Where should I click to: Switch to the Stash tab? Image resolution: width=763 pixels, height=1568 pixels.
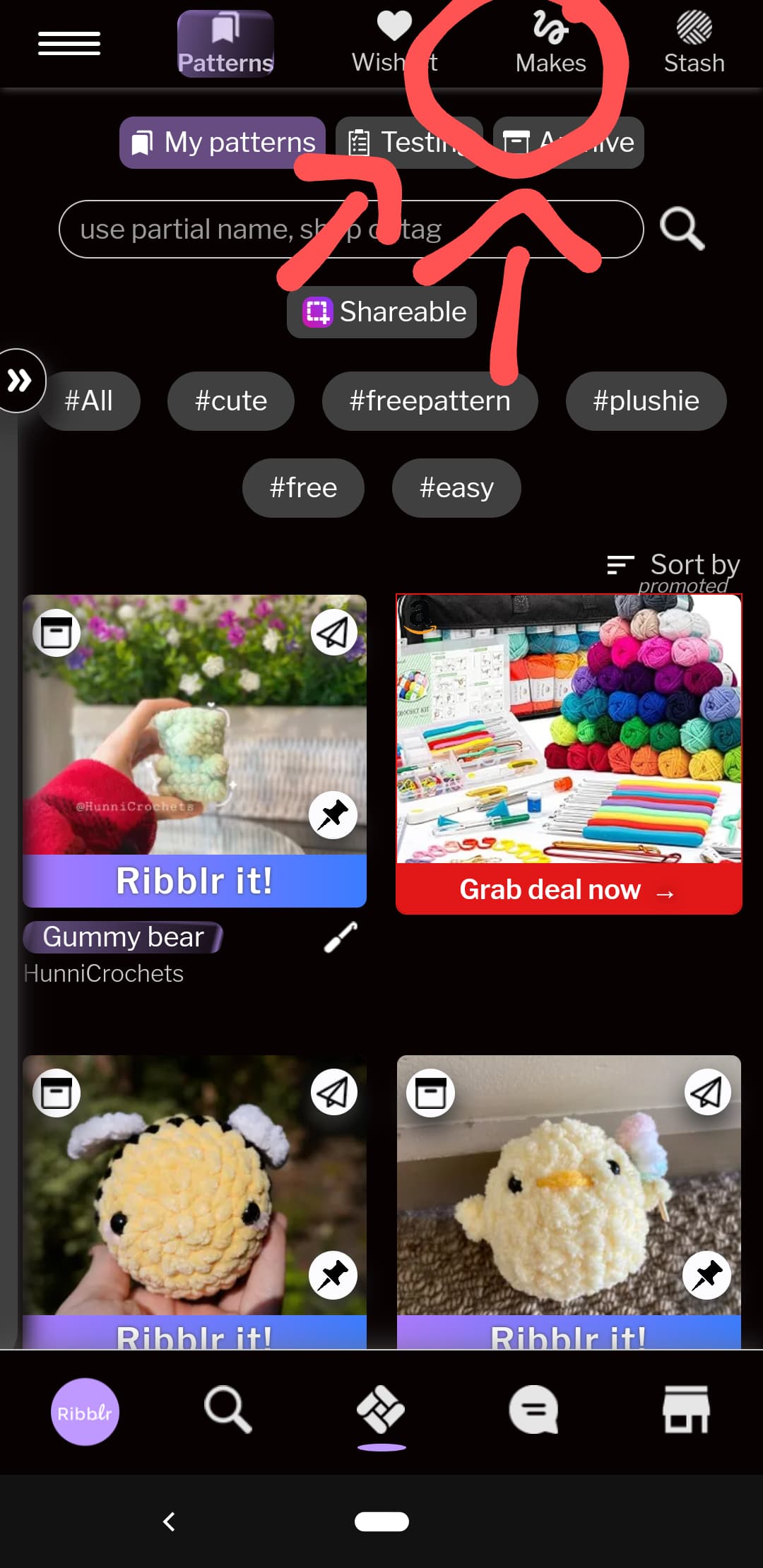(x=694, y=44)
